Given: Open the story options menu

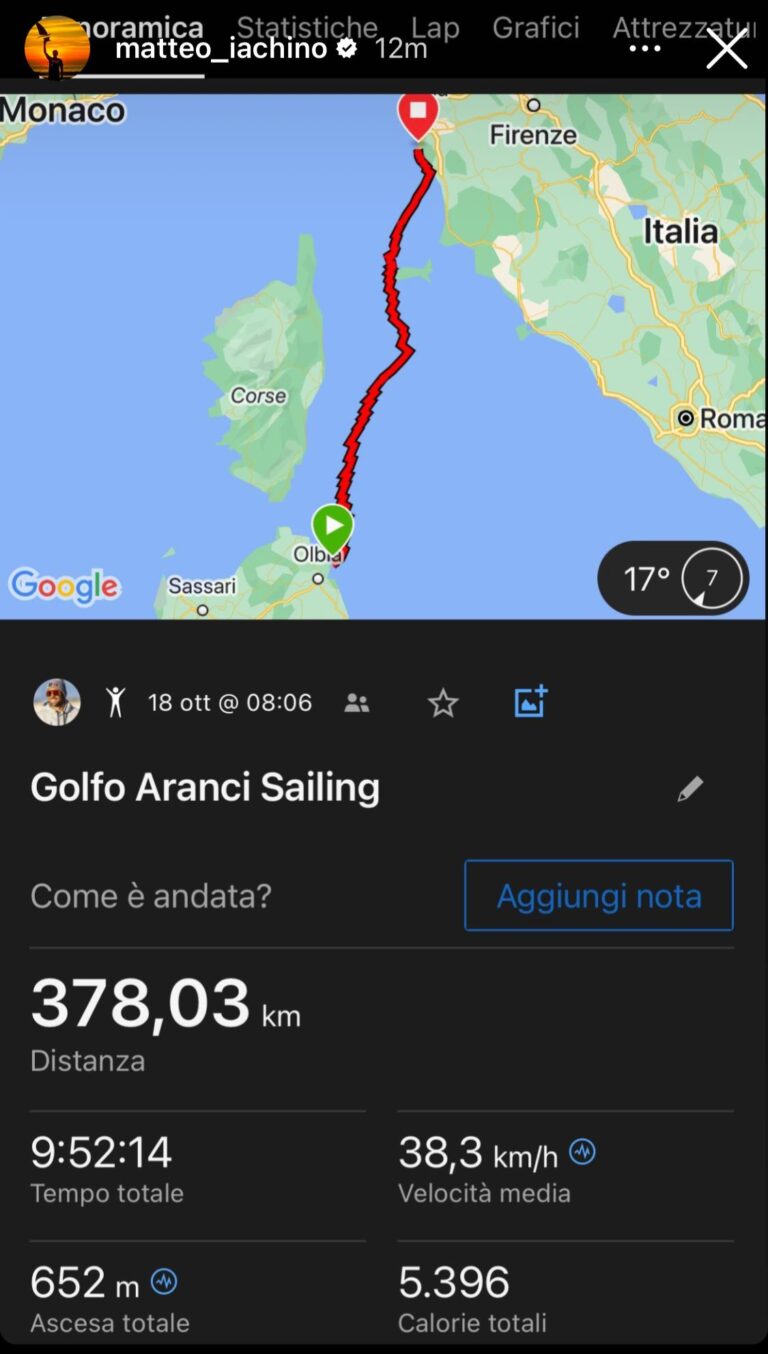Looking at the screenshot, I should tap(645, 48).
